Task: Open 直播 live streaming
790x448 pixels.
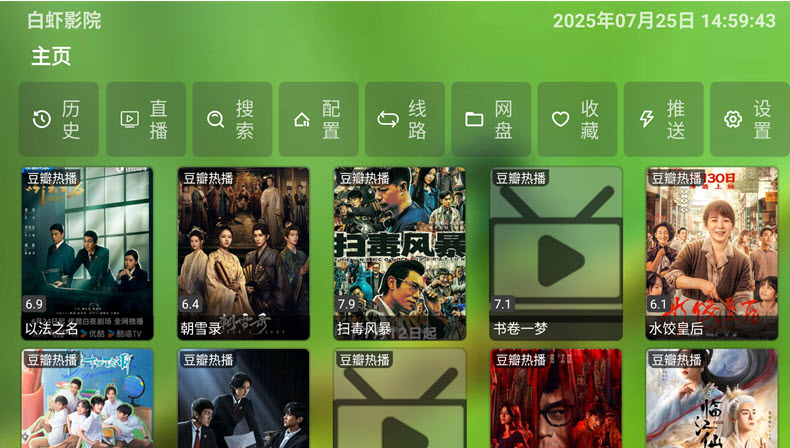Action: click(x=145, y=119)
